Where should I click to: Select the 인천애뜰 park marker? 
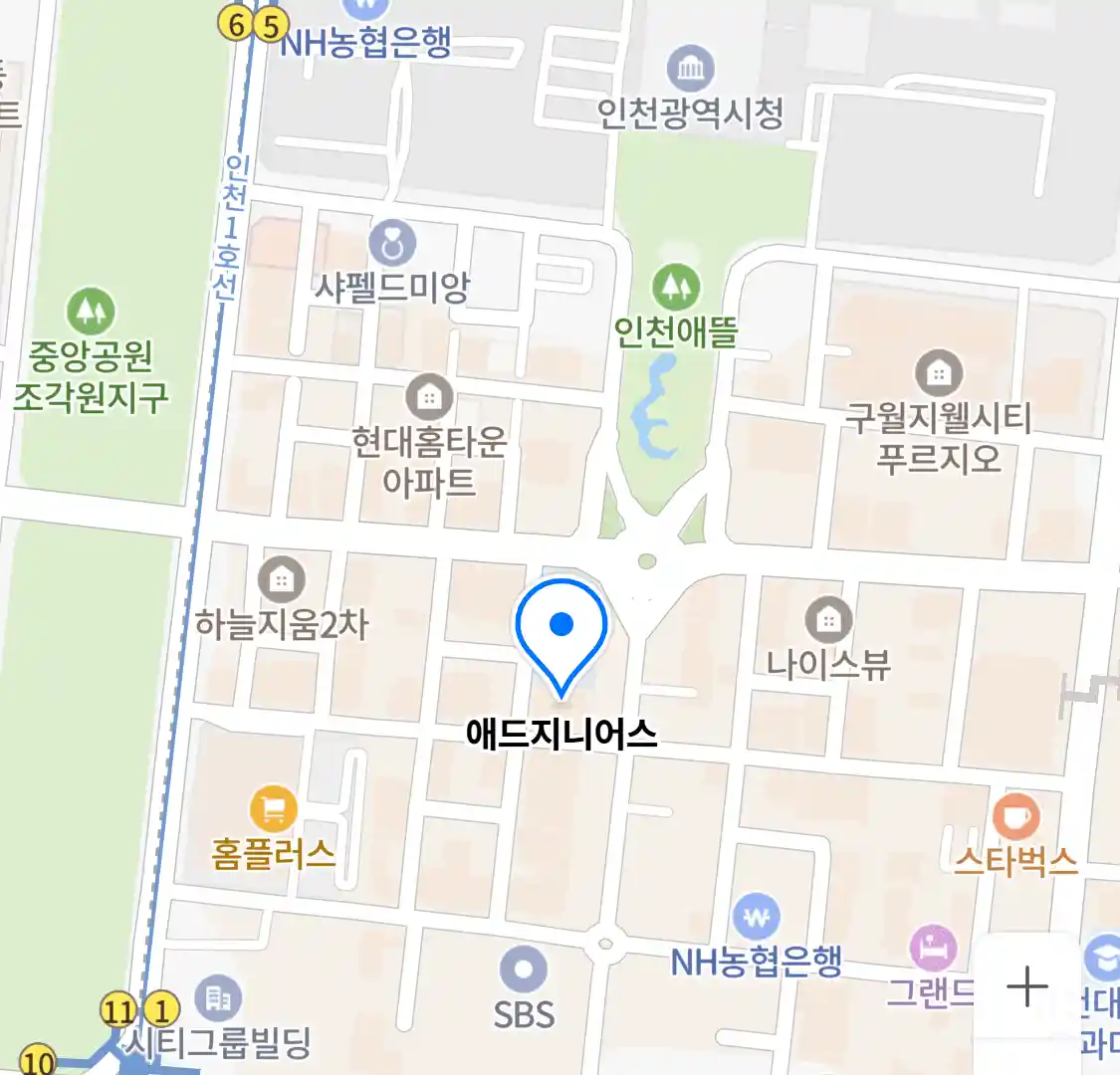676,287
